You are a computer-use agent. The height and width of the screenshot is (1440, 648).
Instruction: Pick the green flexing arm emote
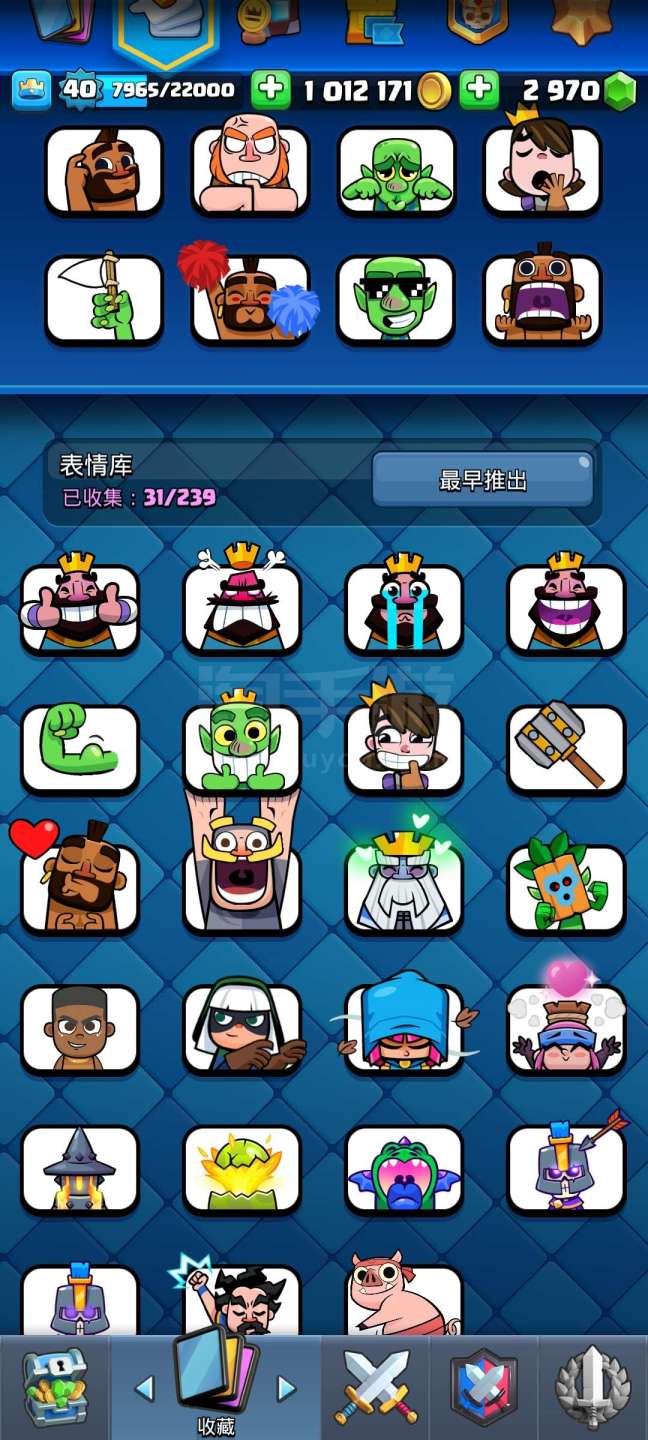click(x=80, y=749)
